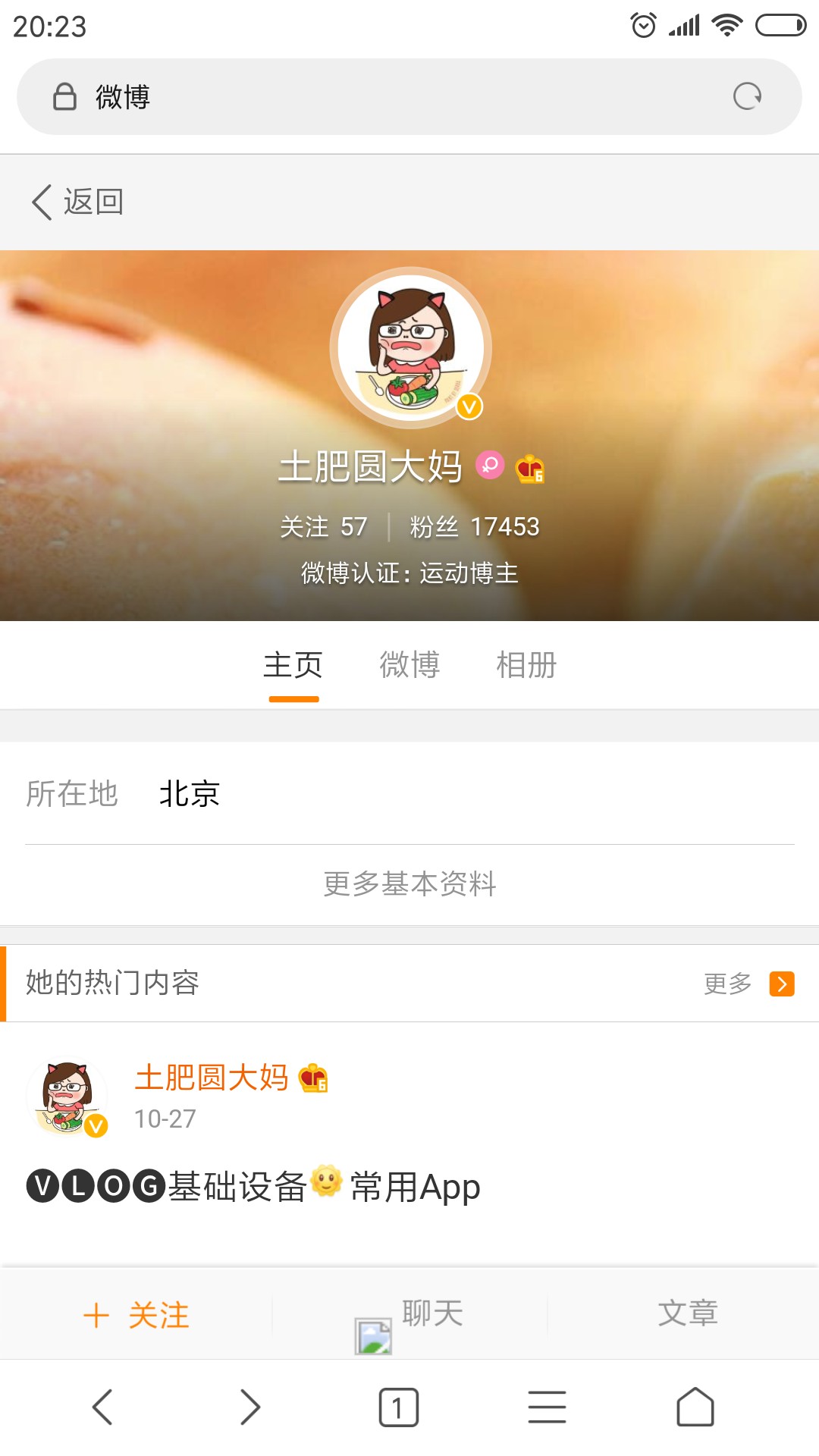Image resolution: width=819 pixels, height=1456 pixels.
Task: Reload the page from the address bar
Action: [x=747, y=96]
